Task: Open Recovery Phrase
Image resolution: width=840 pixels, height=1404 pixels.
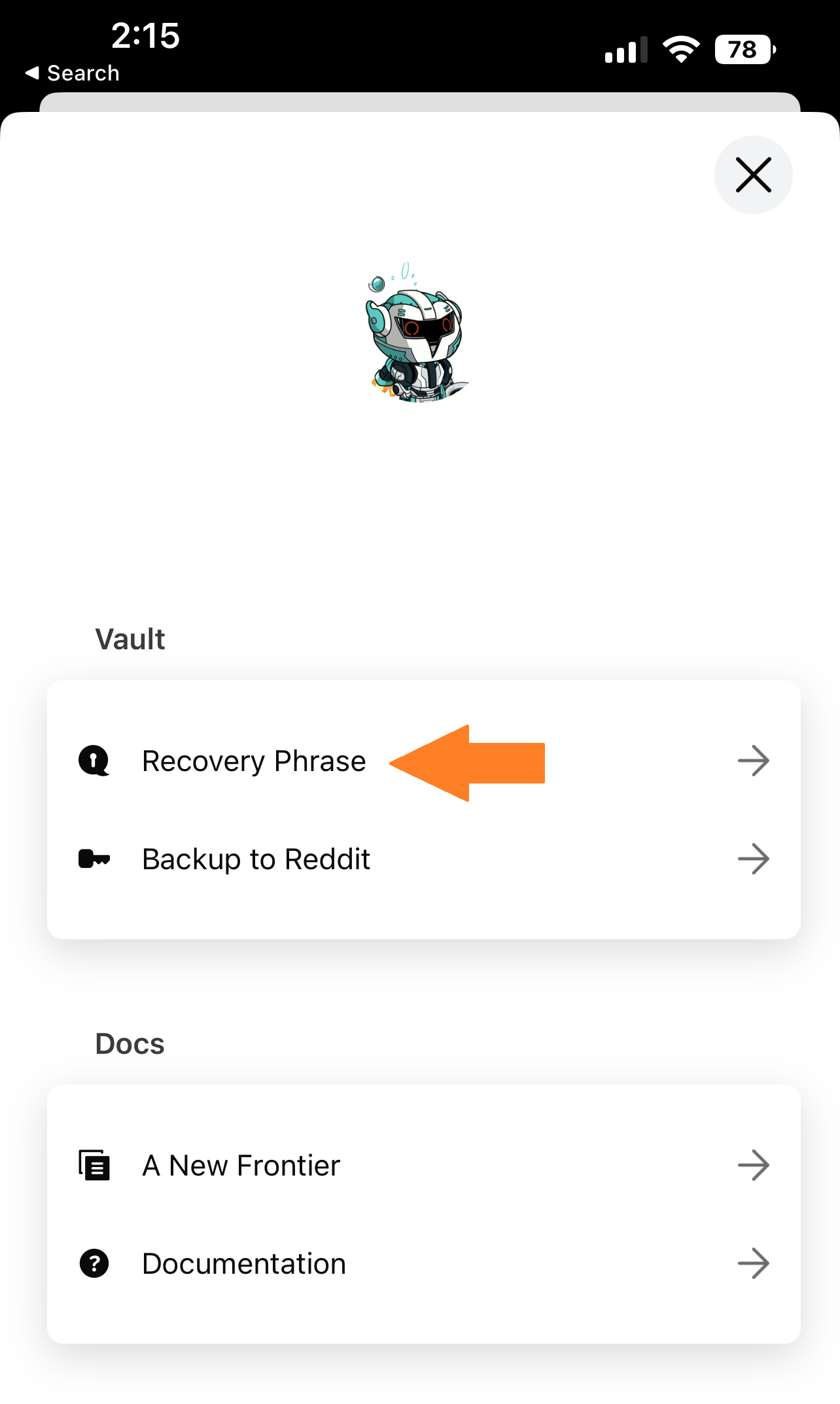Action: [254, 761]
